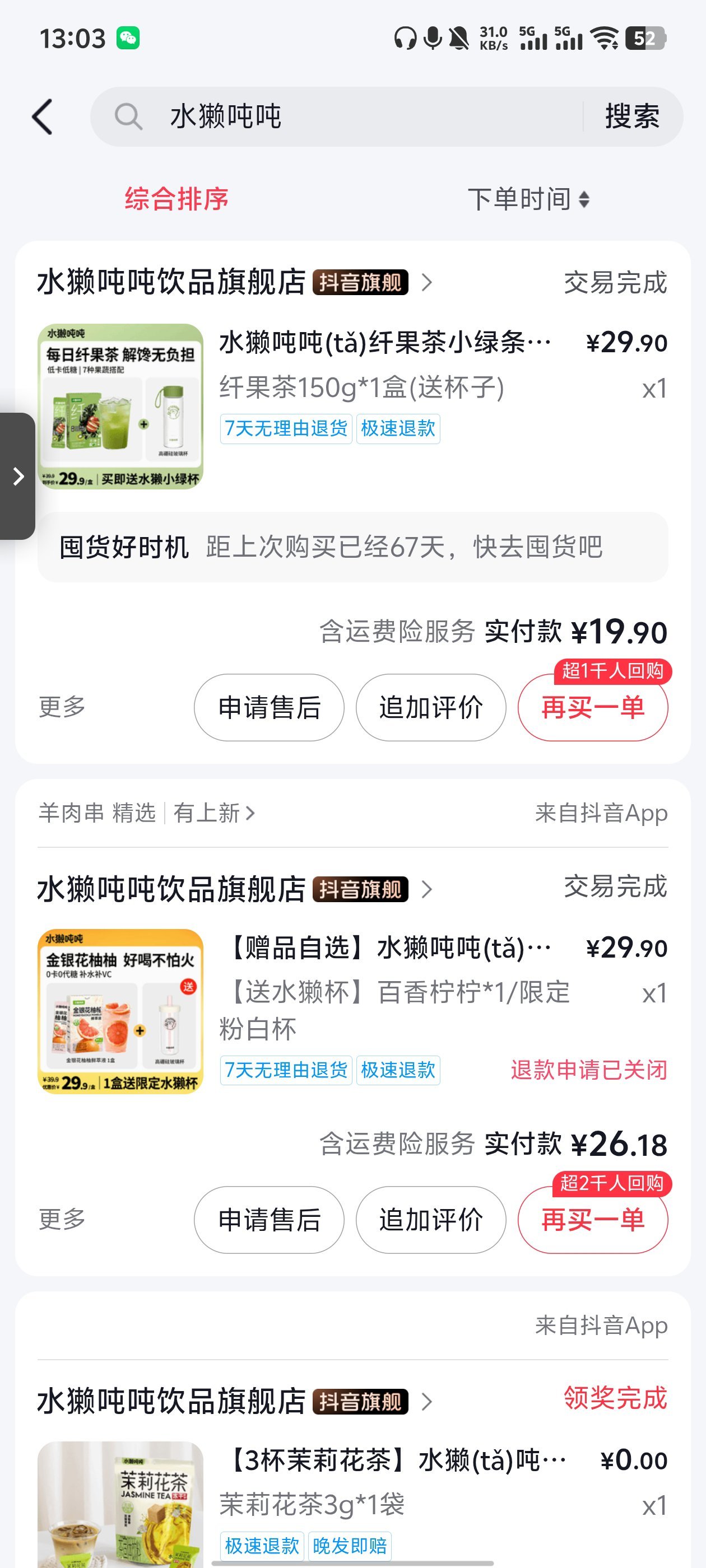The width and height of the screenshot is (706, 1568).
Task: Tap 申请售后 for the ¥19.90 order
Action: (x=270, y=707)
